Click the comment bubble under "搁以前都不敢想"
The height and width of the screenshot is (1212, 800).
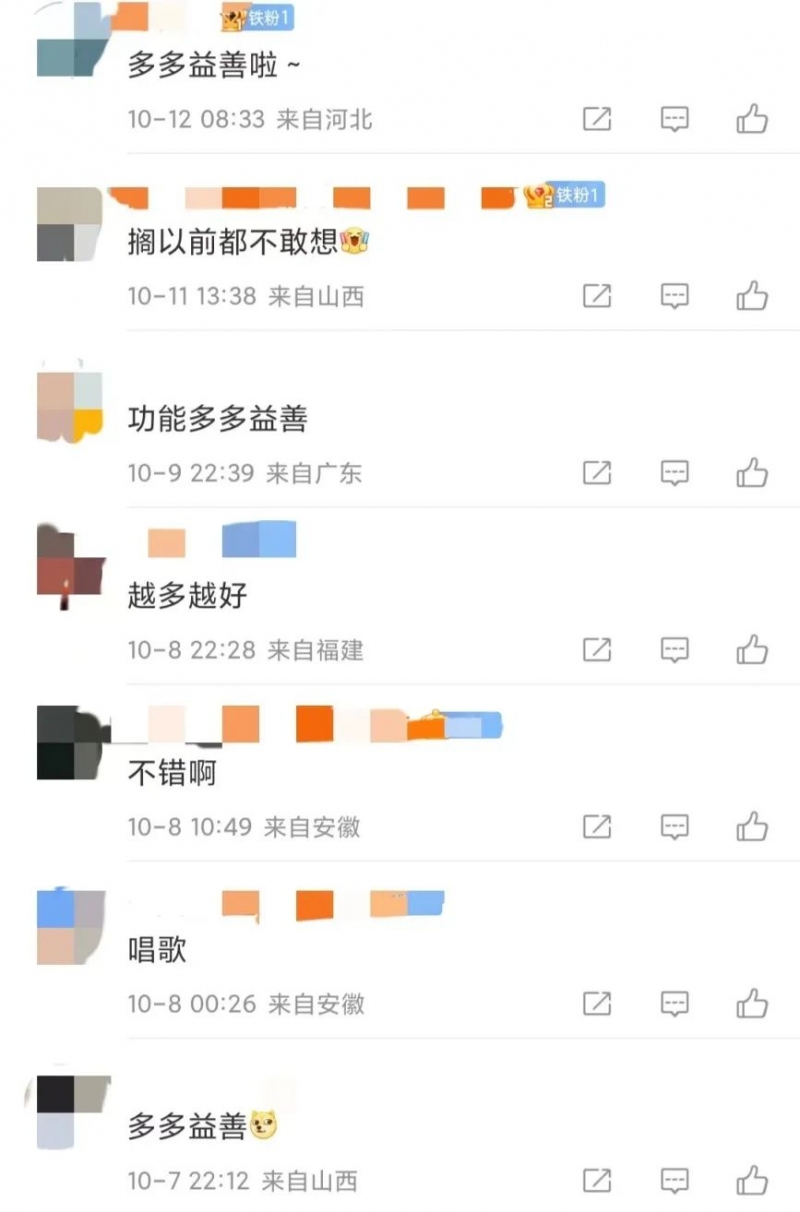pyautogui.click(x=674, y=295)
